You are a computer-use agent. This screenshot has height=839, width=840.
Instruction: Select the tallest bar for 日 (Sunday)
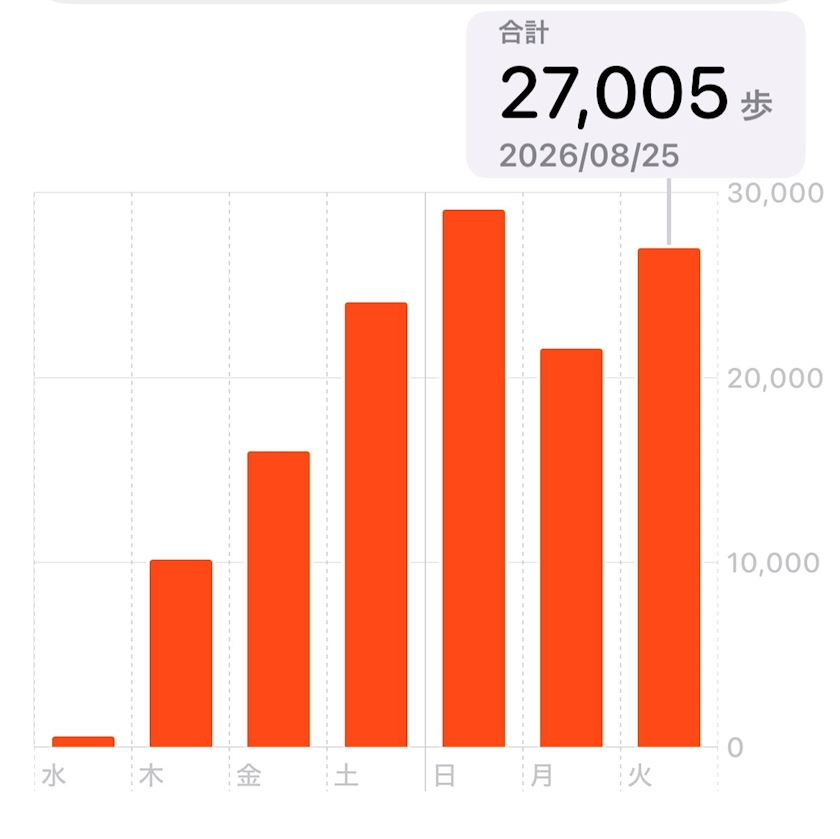point(474,478)
